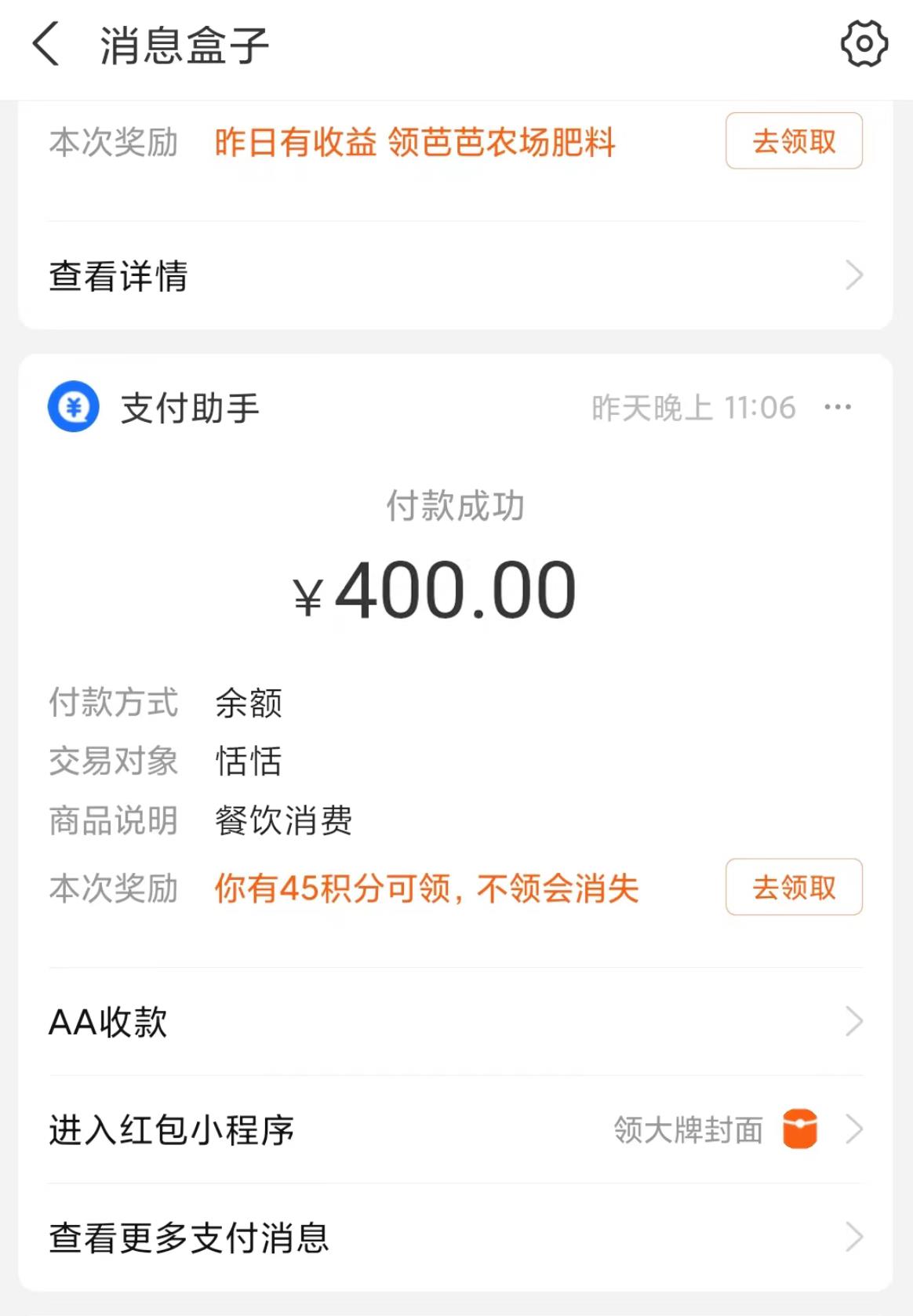
Task: Open 查看详情 row
Action: point(455,276)
